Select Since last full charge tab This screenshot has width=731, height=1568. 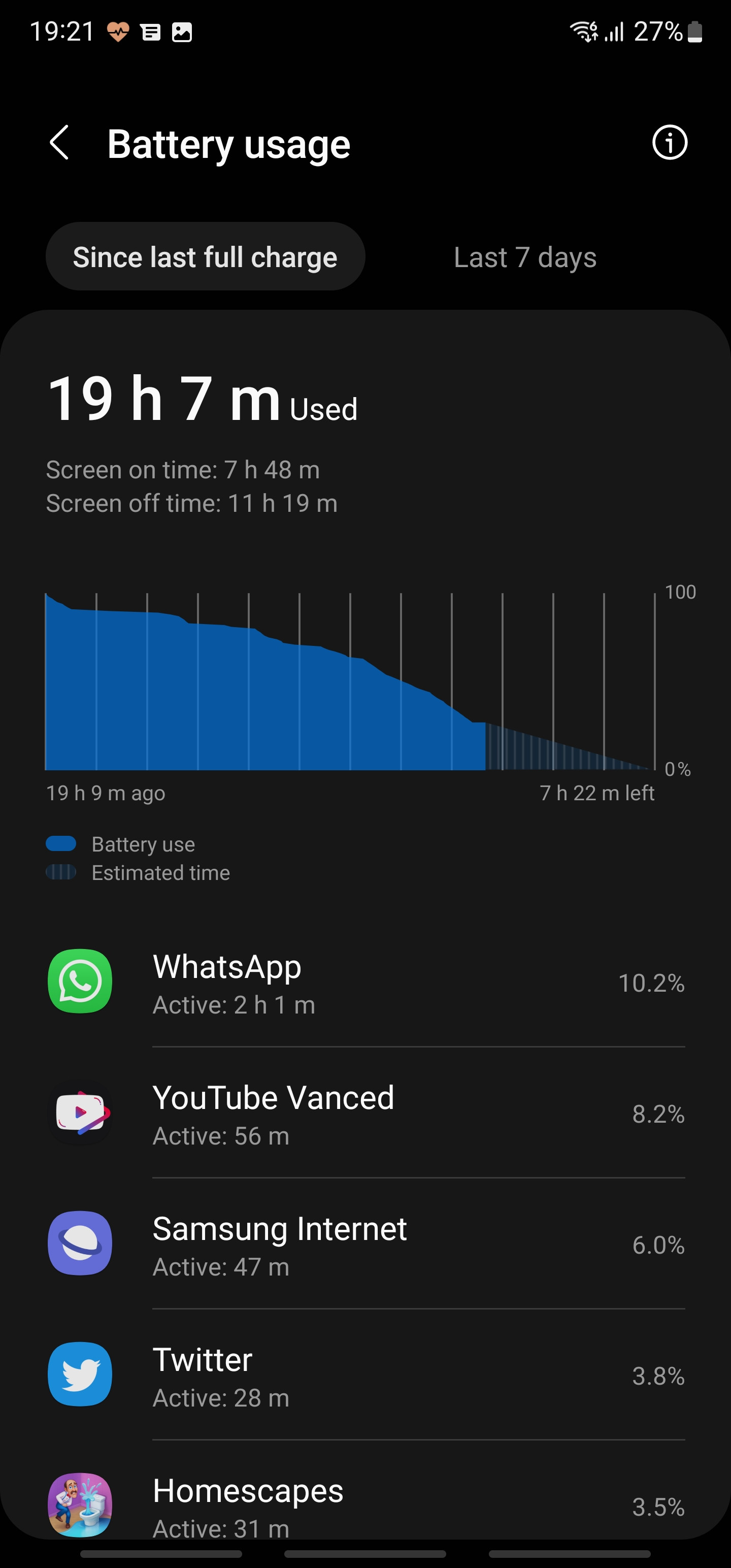click(205, 256)
